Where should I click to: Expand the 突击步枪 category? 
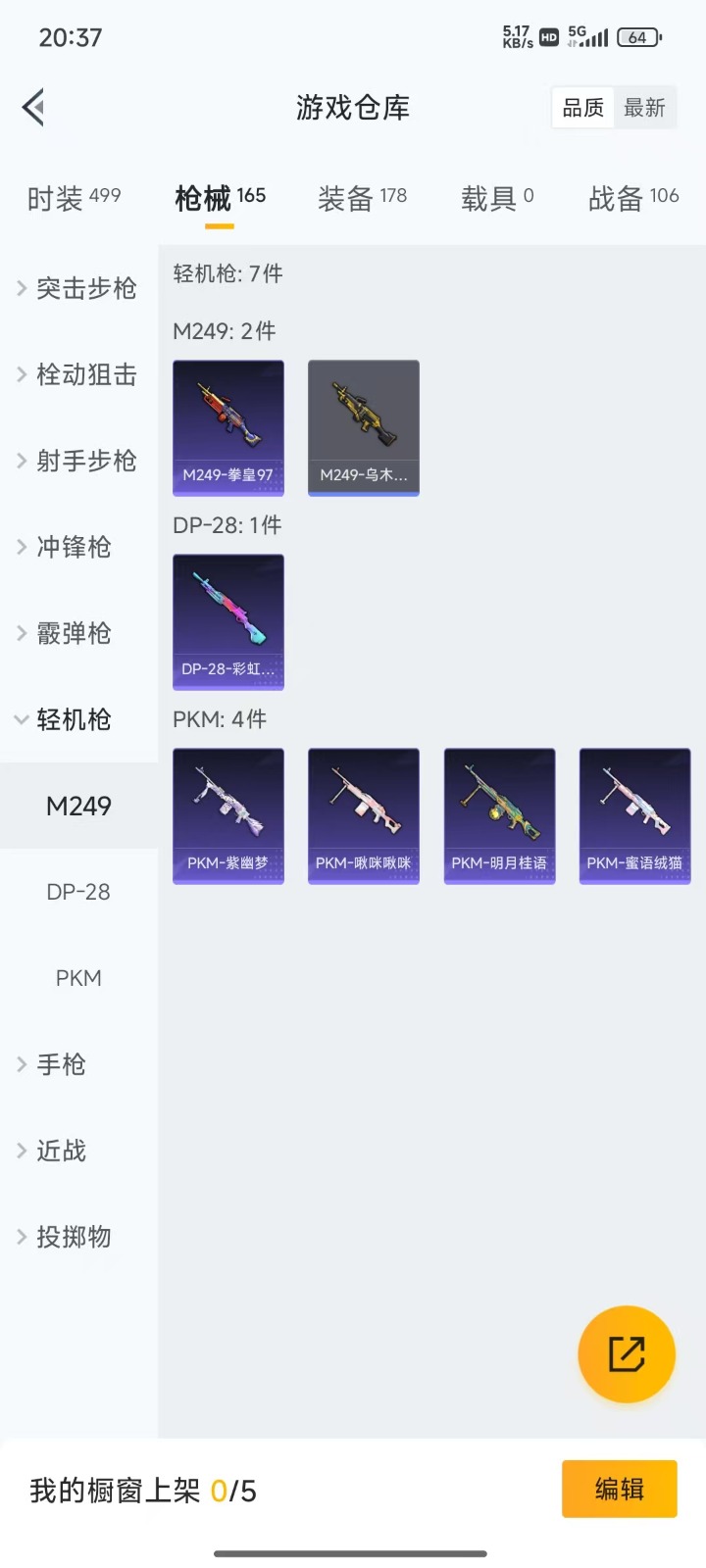76,288
